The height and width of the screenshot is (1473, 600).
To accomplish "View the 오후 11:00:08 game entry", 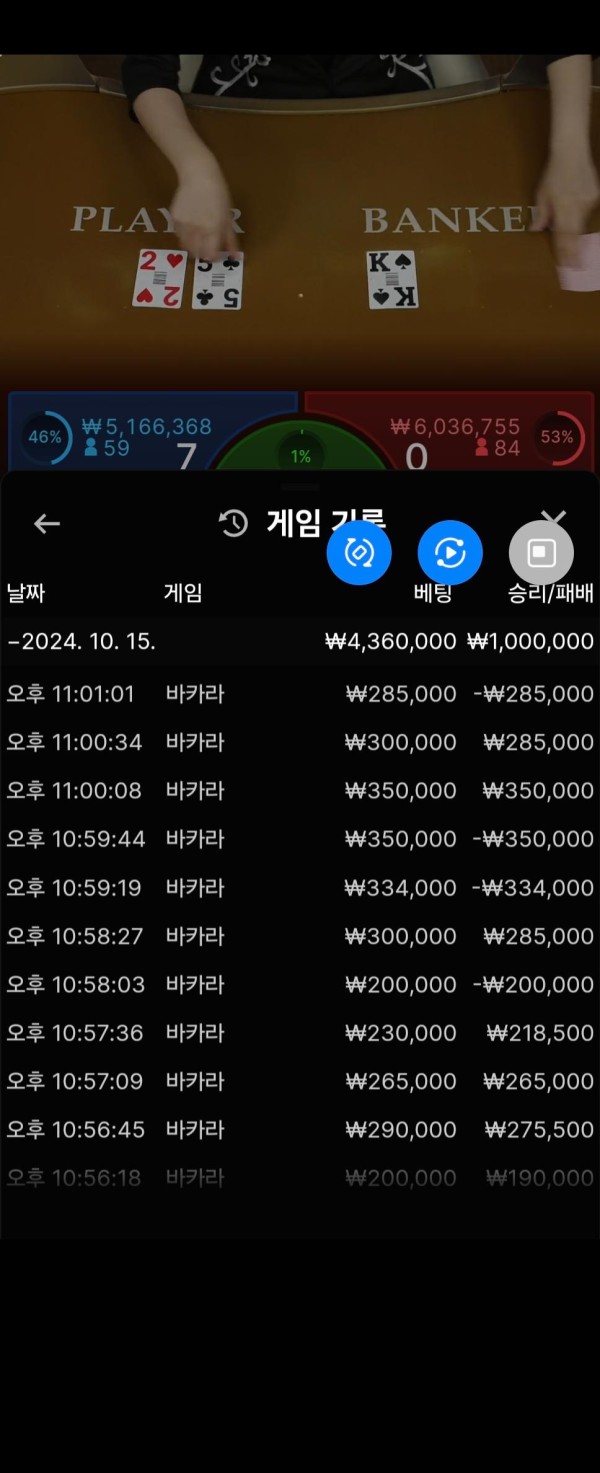I will [x=300, y=790].
